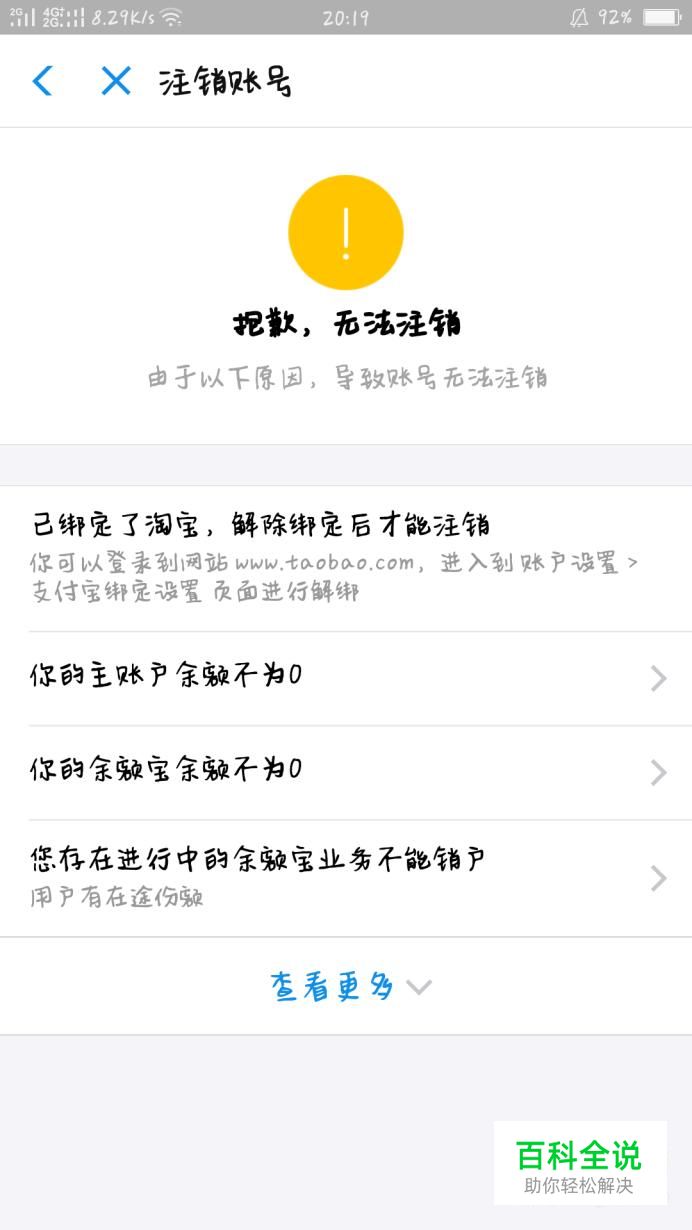This screenshot has width=692, height=1230.
Task: Open 你的余额宝余额不为0 row
Action: 346,772
